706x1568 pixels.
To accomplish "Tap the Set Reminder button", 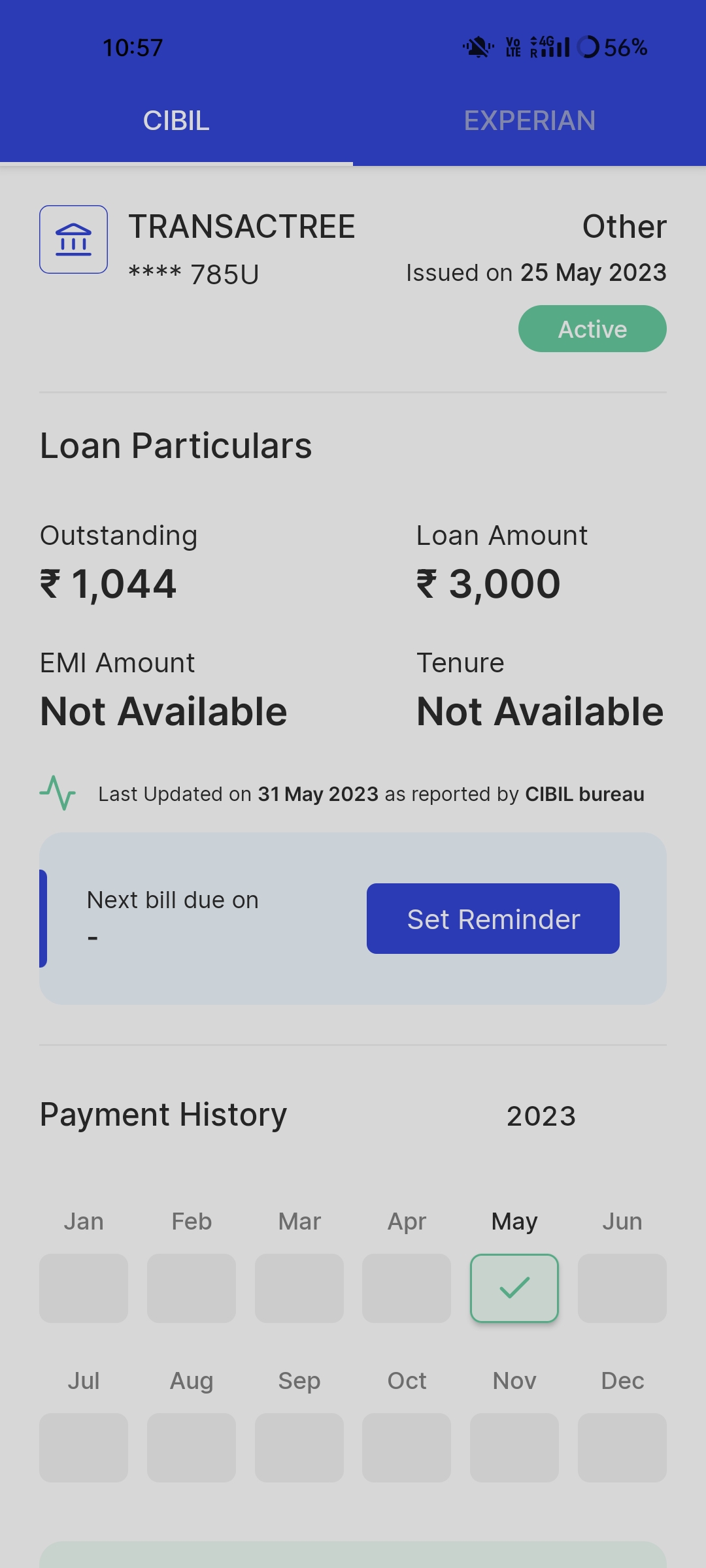I will pos(493,919).
